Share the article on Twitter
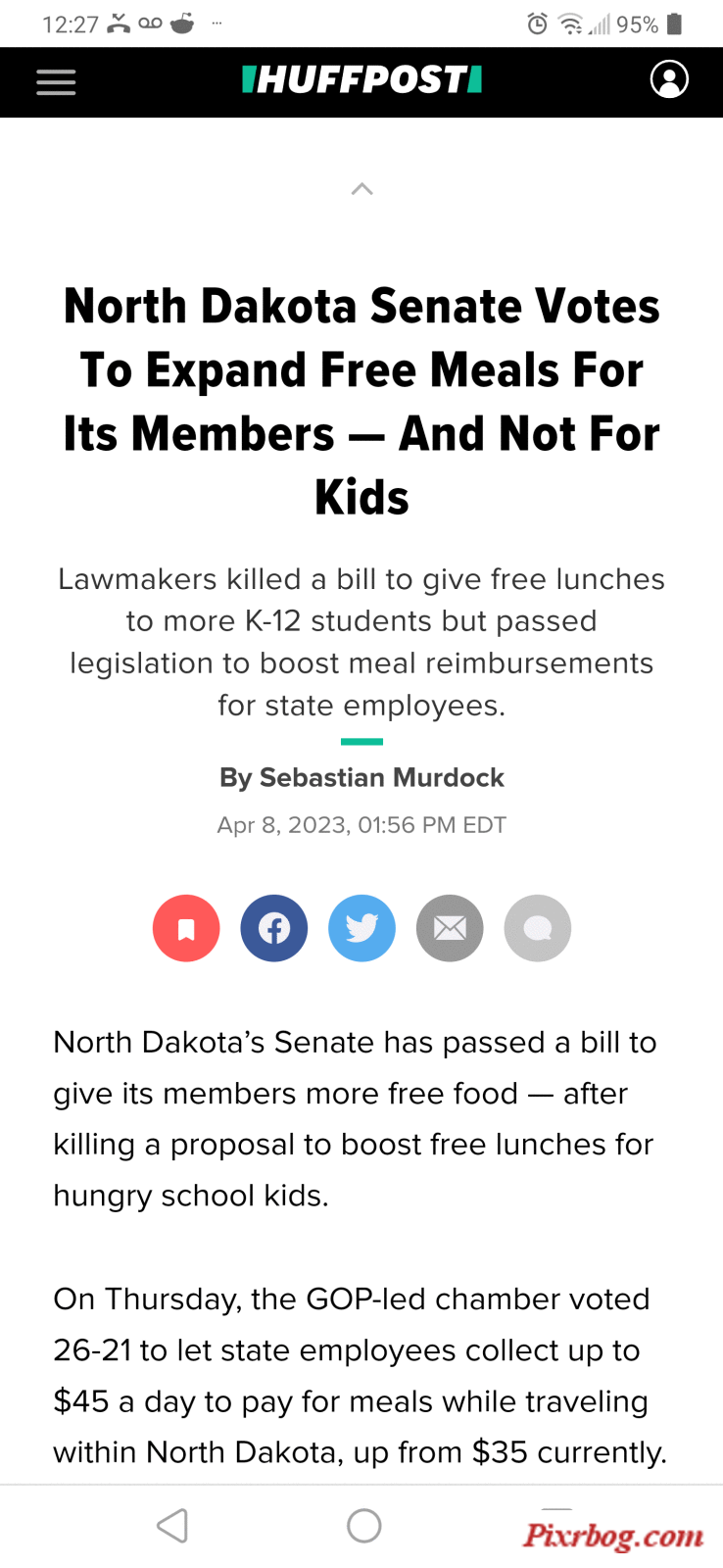 coord(361,928)
